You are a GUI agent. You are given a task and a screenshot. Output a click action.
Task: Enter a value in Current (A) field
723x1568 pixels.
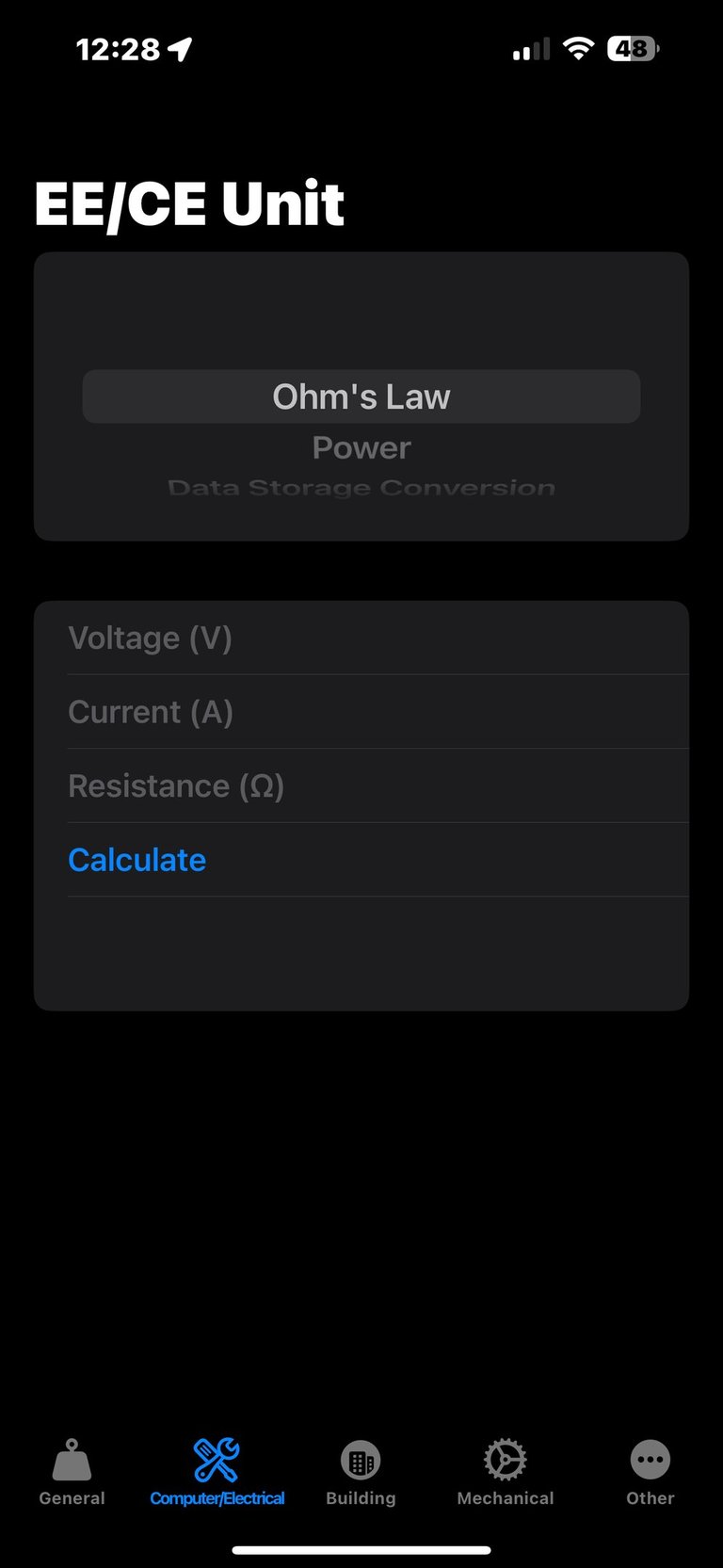pyautogui.click(x=377, y=712)
